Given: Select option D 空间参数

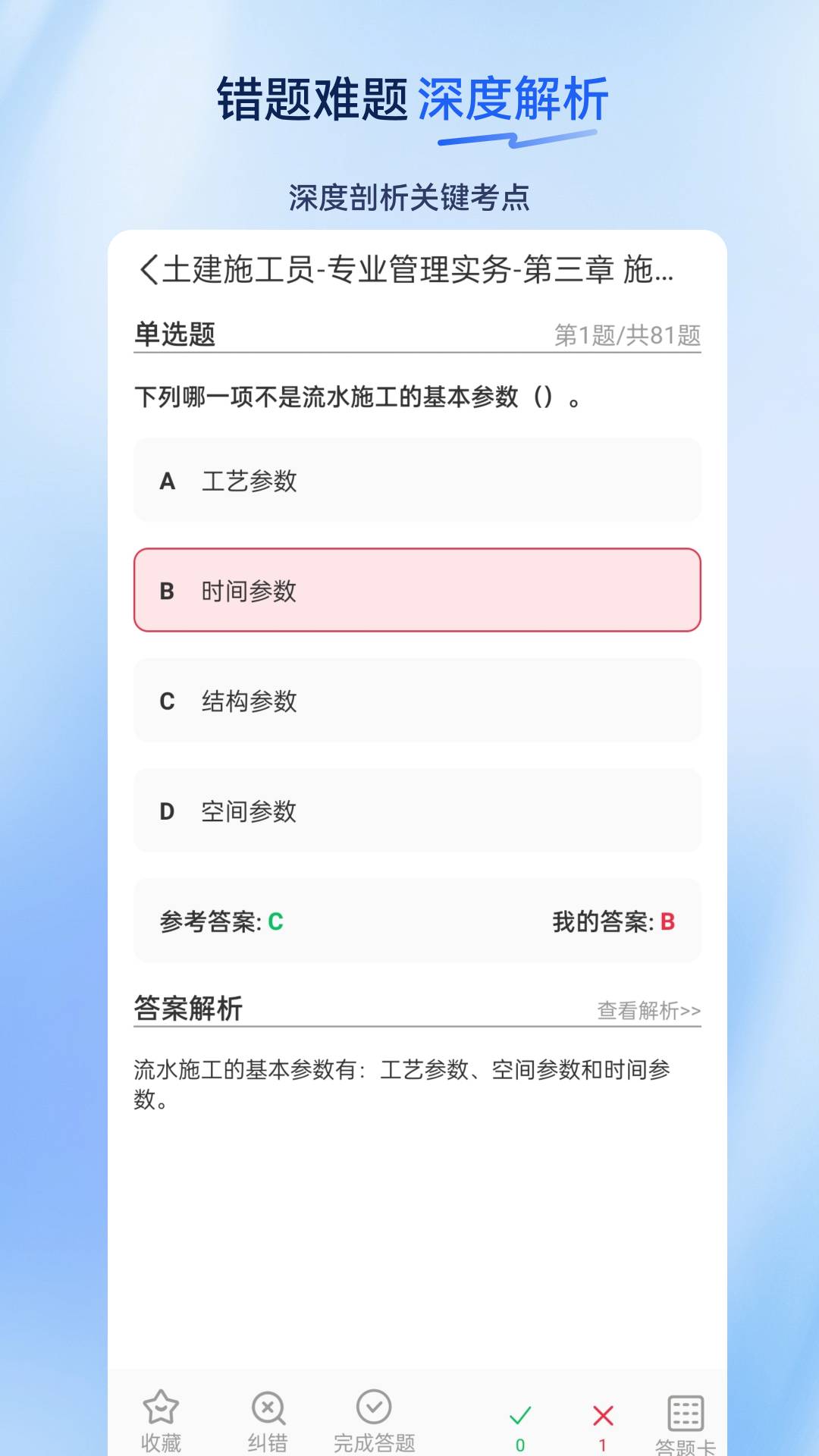Looking at the screenshot, I should coord(417,811).
